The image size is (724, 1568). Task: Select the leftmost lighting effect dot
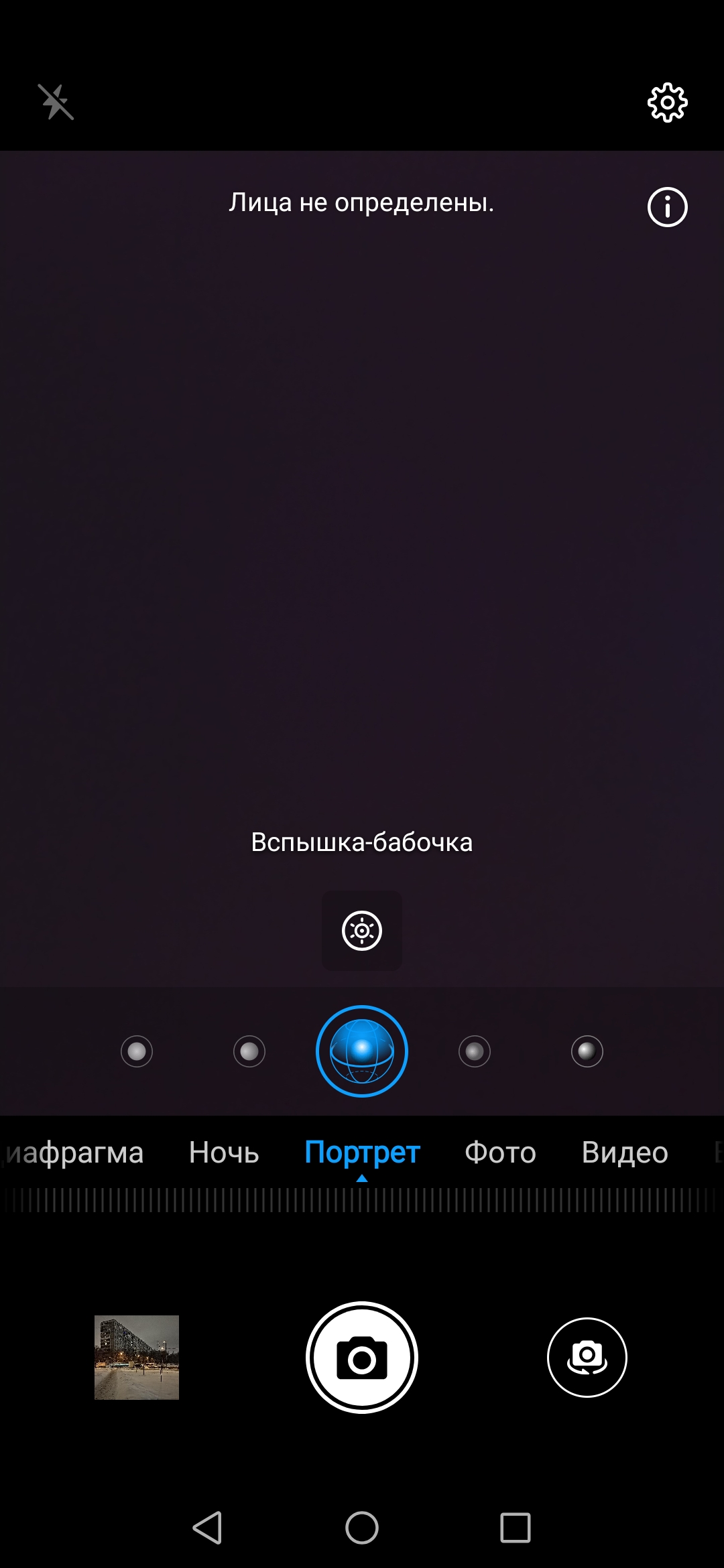click(137, 1051)
